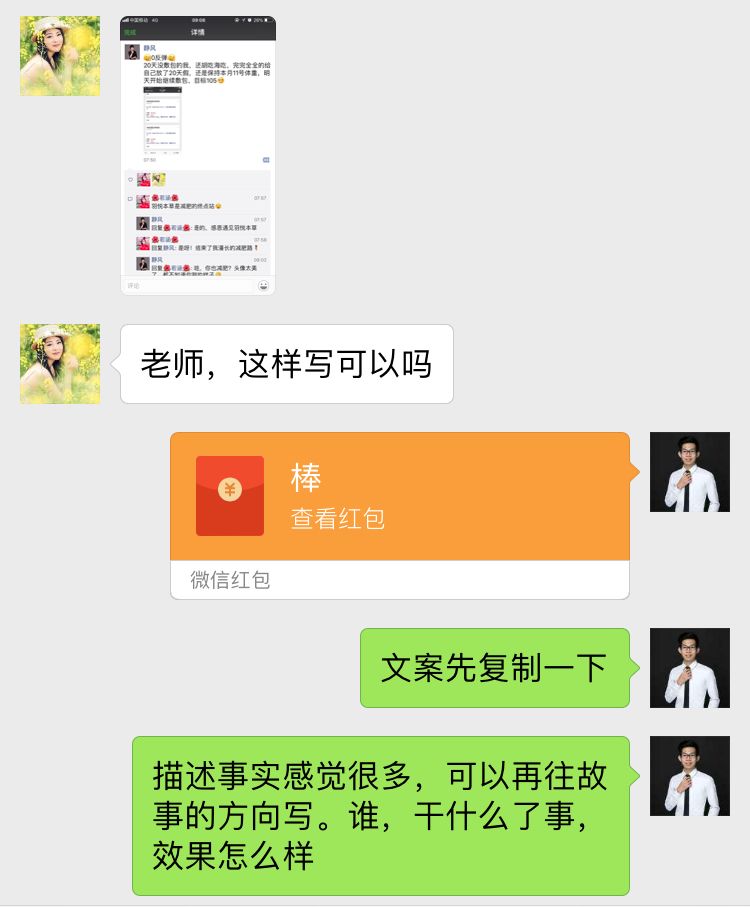Tap the avatar next to the red packet
Screen dimensions: 750x907
tap(689, 472)
